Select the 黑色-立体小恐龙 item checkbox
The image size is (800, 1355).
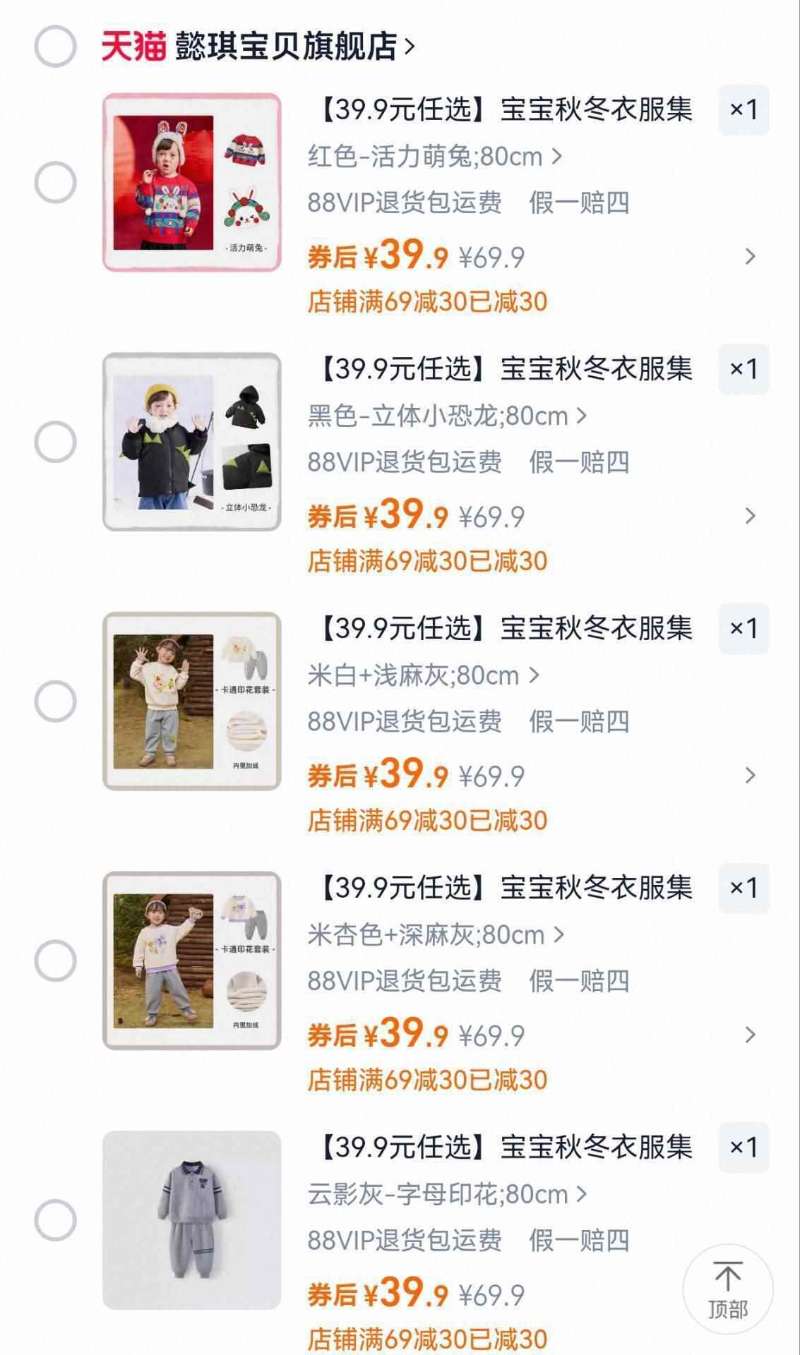pos(55,442)
